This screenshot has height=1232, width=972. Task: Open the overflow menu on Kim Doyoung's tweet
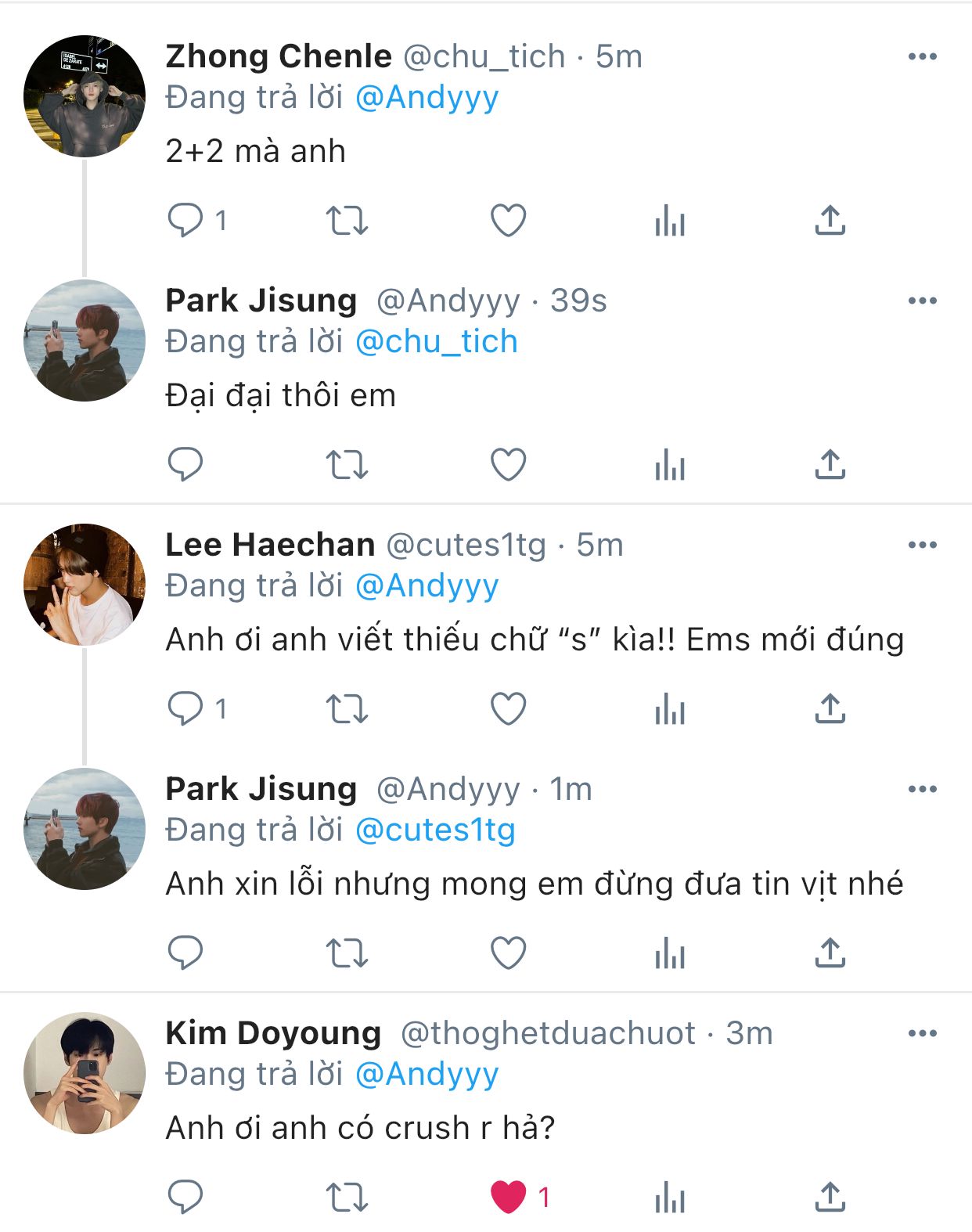(922, 1033)
